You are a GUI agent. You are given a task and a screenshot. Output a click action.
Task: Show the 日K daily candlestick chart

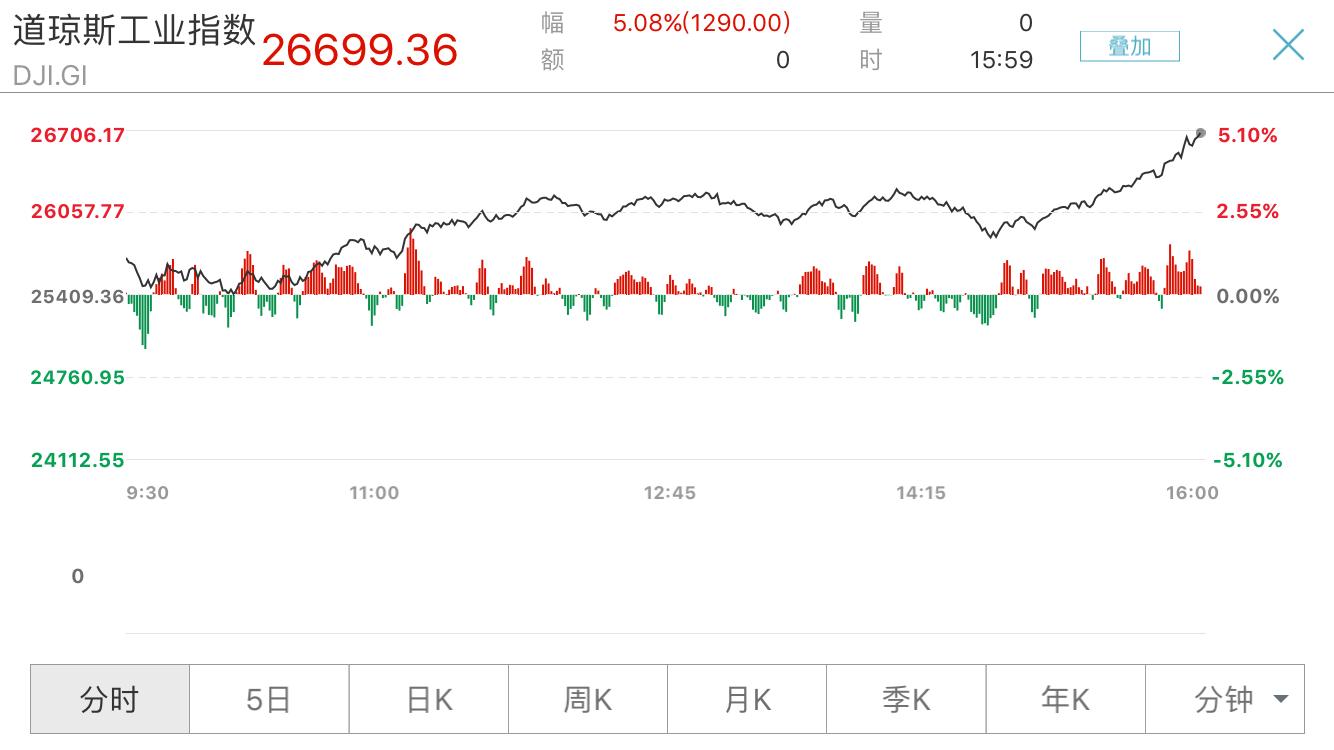point(428,699)
